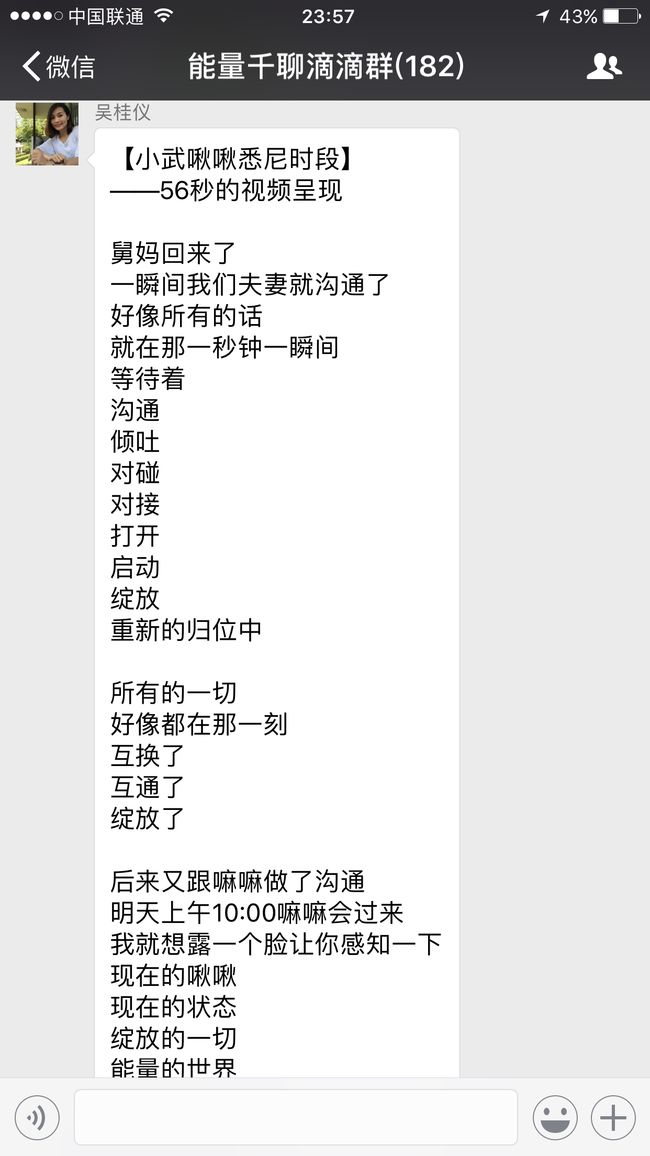Open the group members info icon
Screen dimensions: 650x1156
604,66
